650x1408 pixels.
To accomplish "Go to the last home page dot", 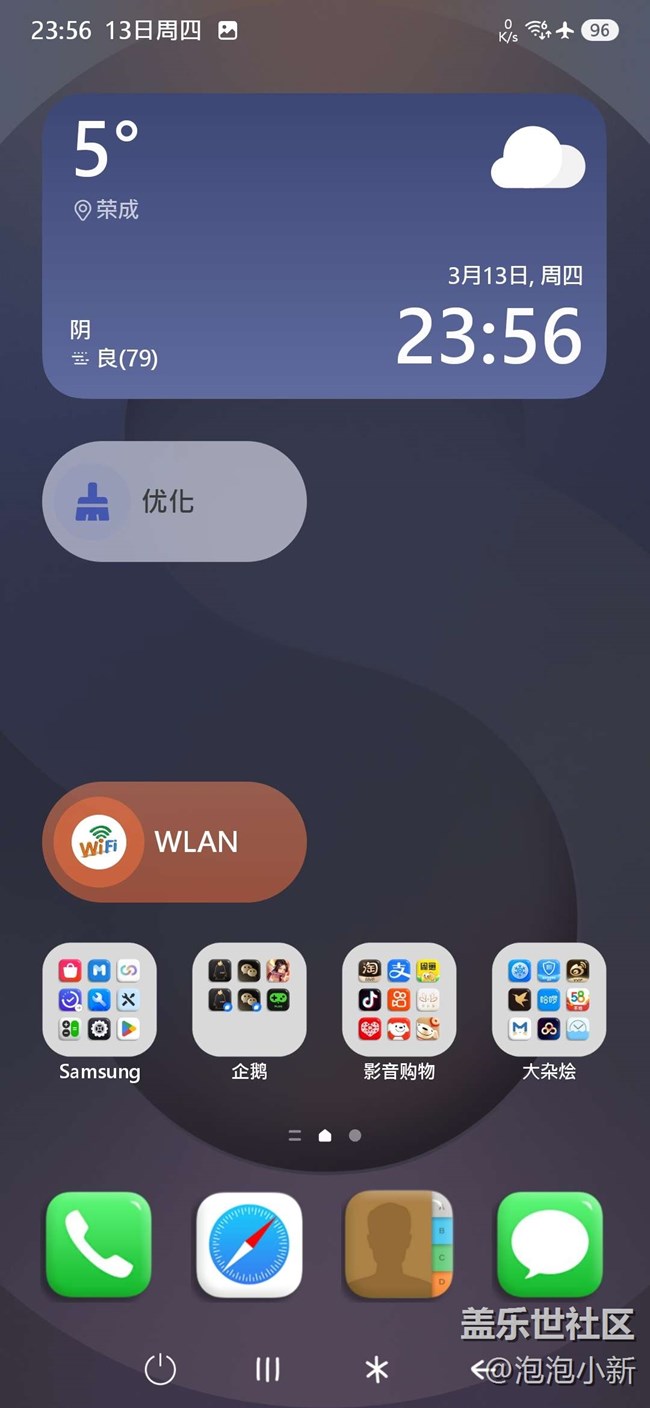I will (x=355, y=1135).
